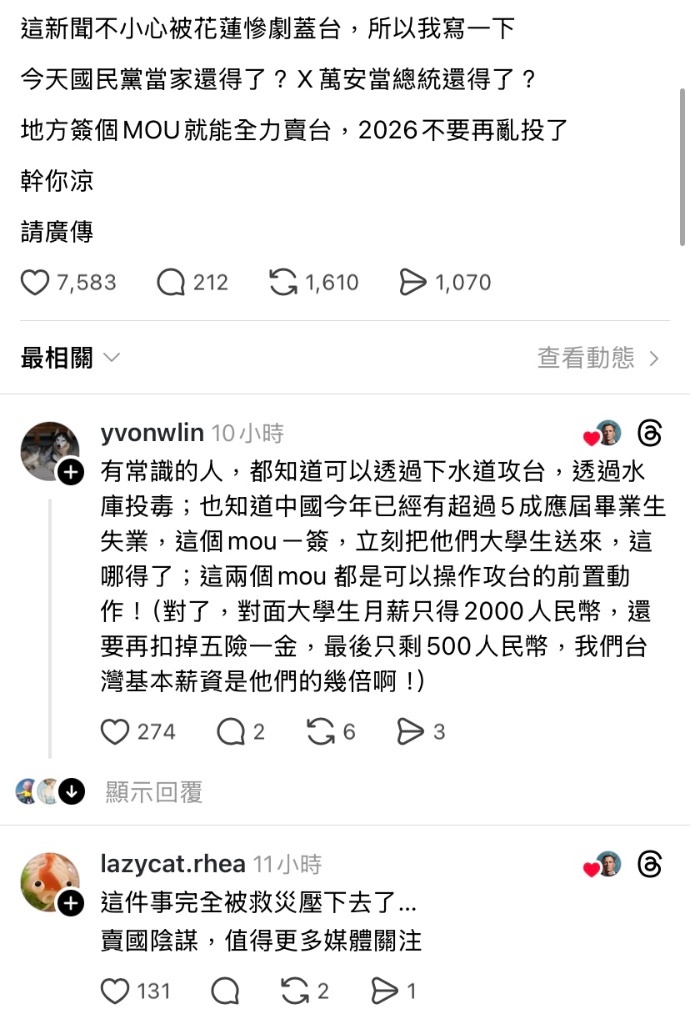This screenshot has width=690, height=1024.
Task: Open the main post's 212 comments
Action: click(x=172, y=283)
